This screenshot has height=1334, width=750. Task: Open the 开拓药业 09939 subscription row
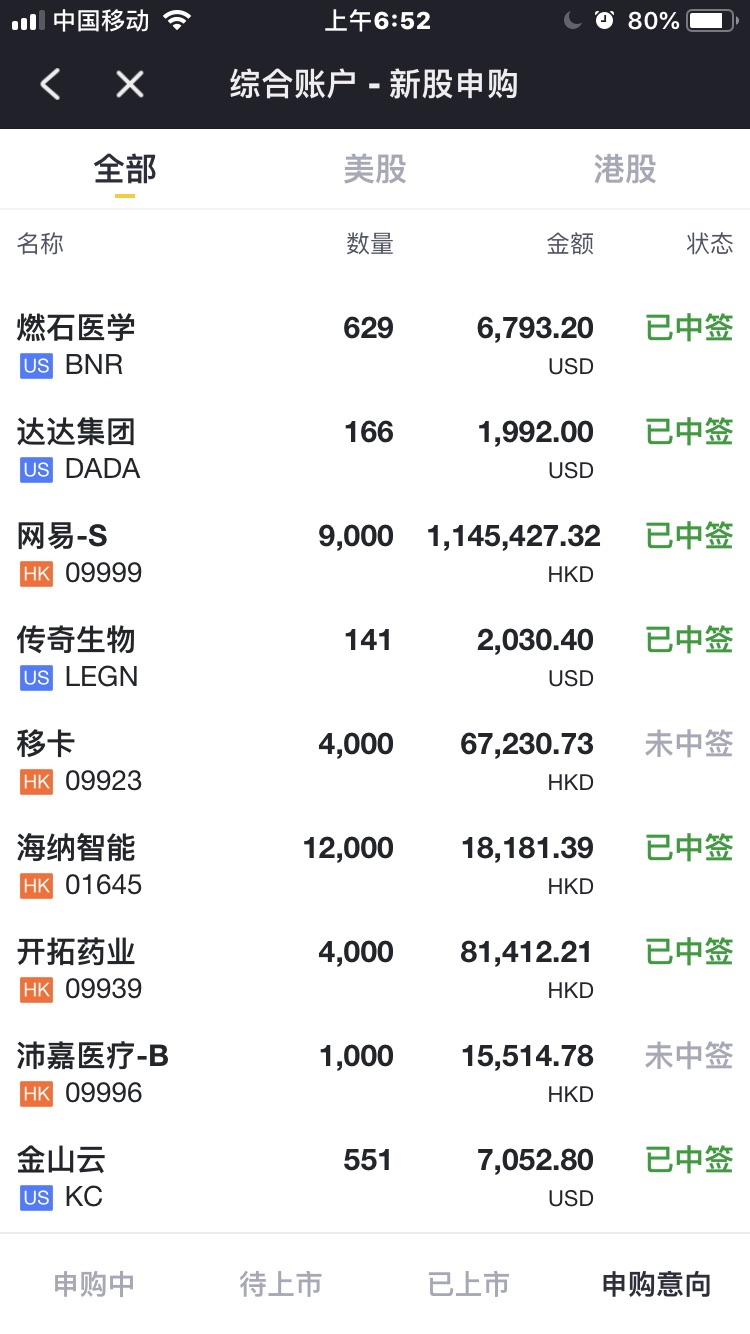pyautogui.click(x=375, y=970)
